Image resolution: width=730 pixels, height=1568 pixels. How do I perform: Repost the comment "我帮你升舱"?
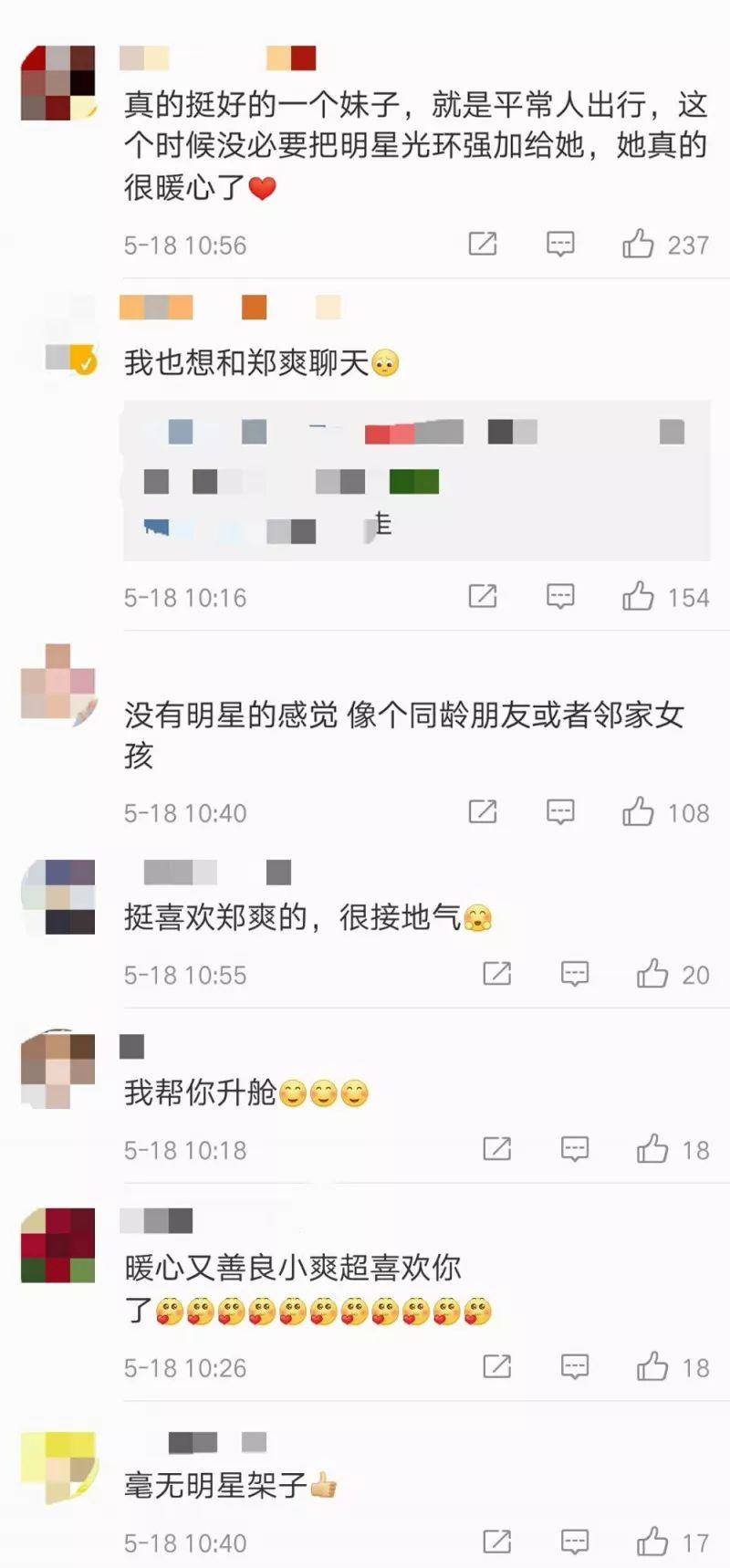[497, 1149]
